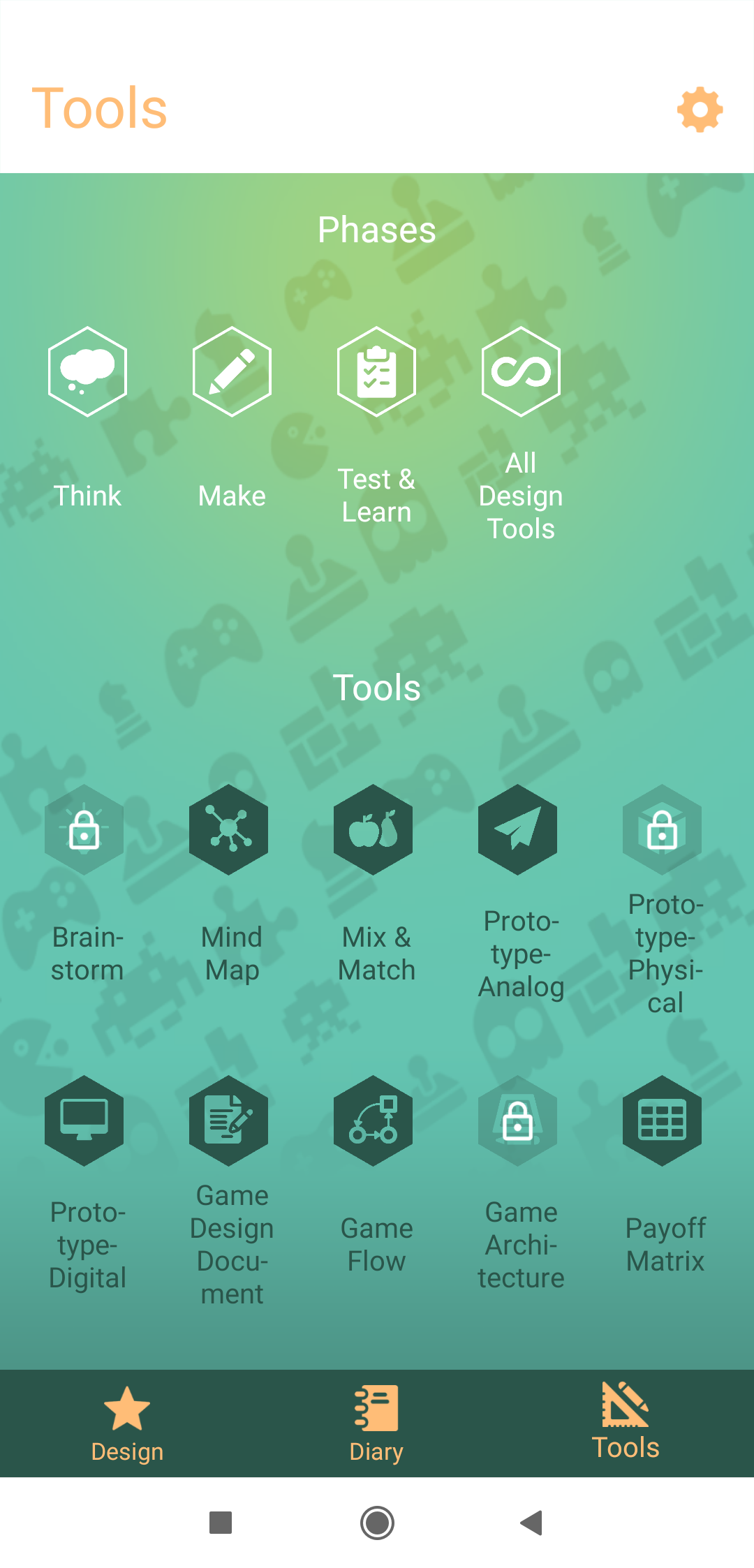
Task: Open the Mix & Match tool
Action: point(374,830)
